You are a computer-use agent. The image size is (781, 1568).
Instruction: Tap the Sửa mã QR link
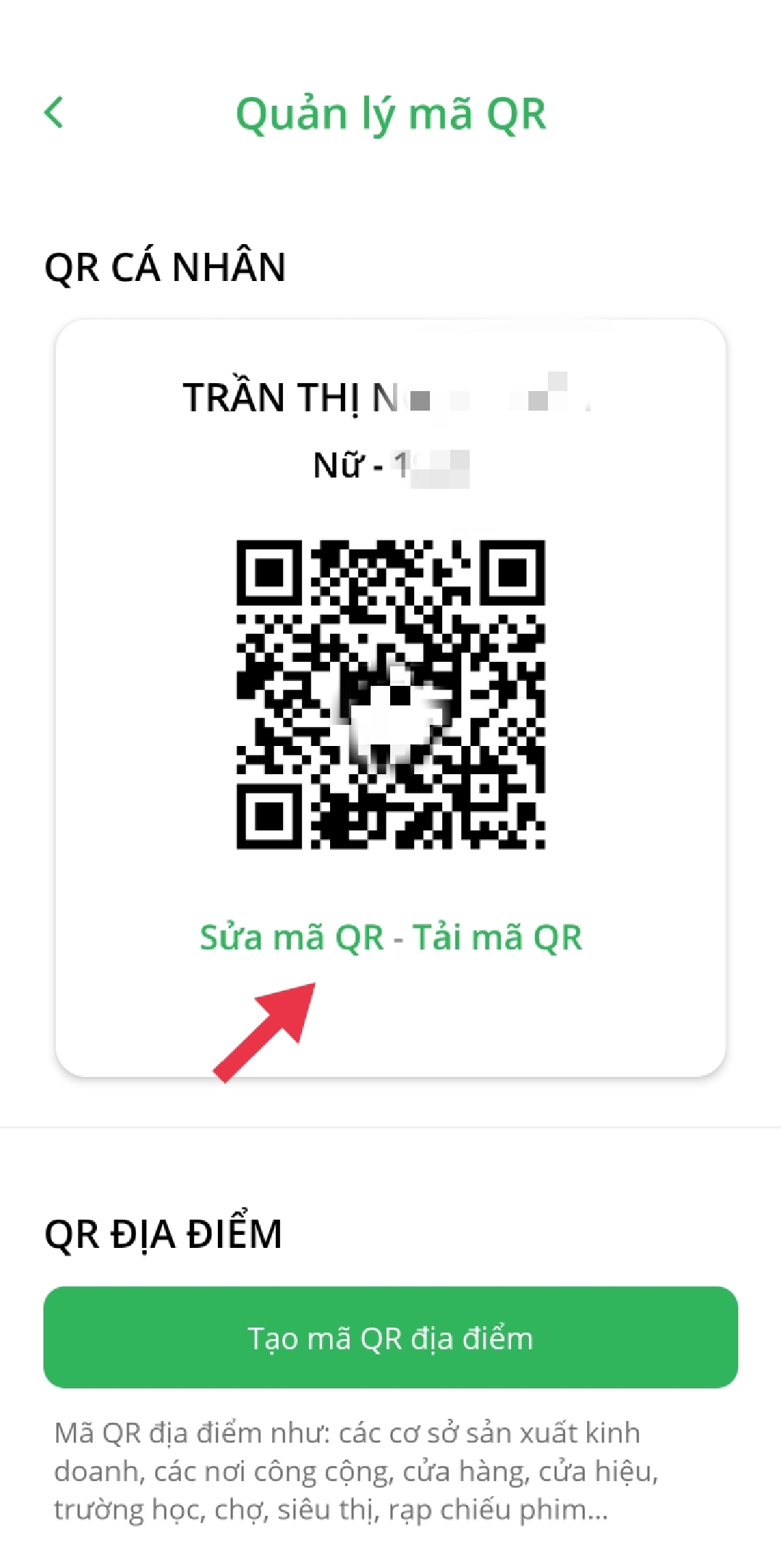[x=291, y=937]
